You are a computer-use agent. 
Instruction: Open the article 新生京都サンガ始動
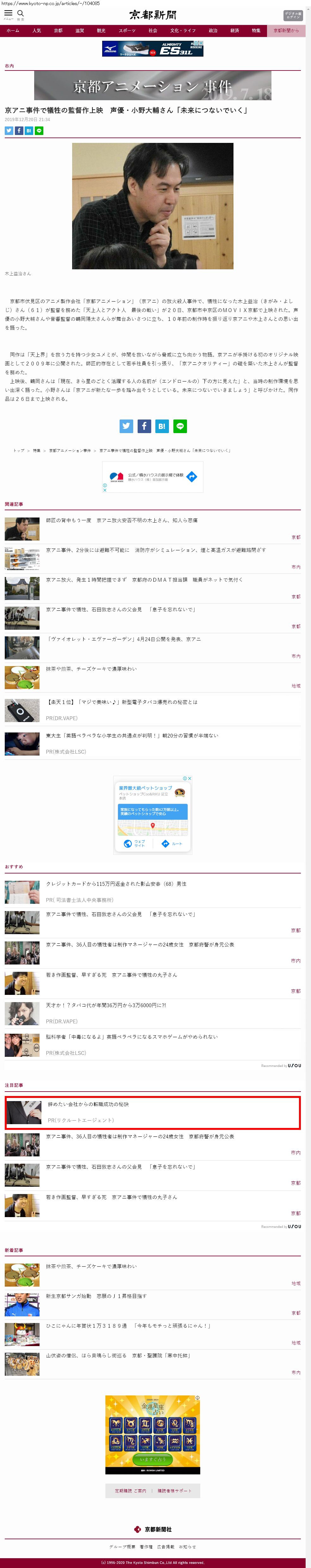click(x=96, y=1296)
